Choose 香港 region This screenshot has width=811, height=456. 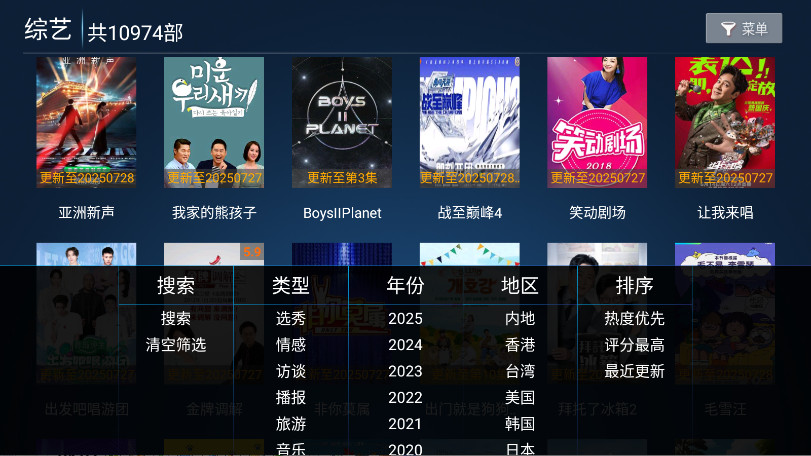(520, 345)
